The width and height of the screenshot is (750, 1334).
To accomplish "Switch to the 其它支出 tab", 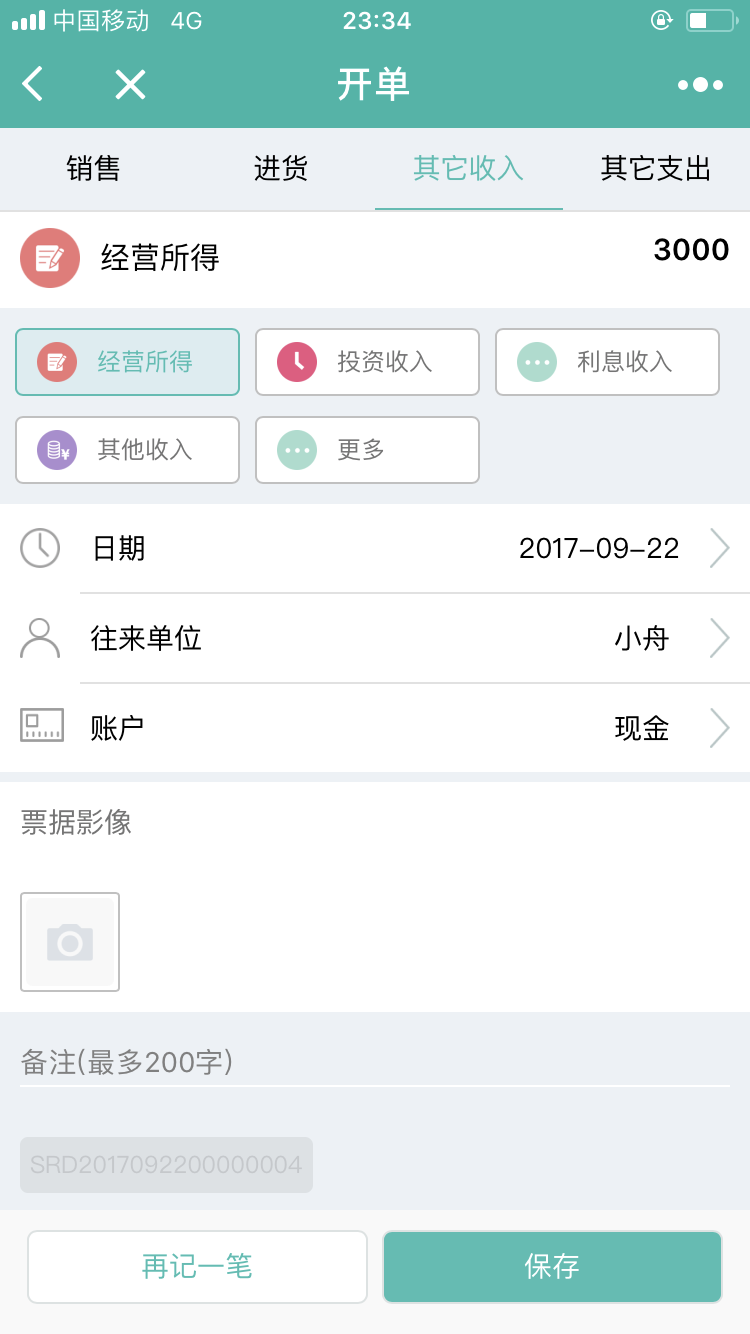I will 656,168.
